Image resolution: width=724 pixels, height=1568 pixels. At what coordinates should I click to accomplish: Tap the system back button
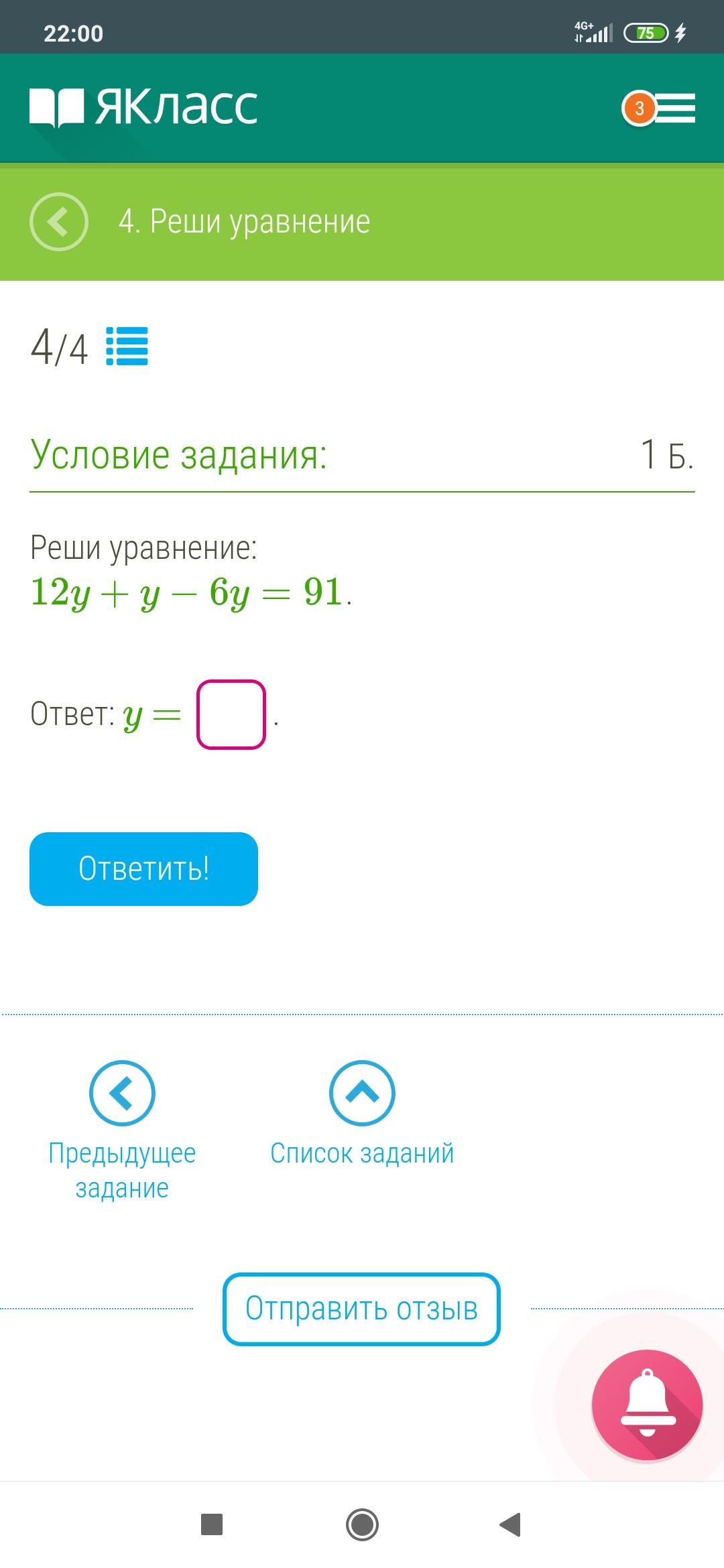pos(511,1524)
